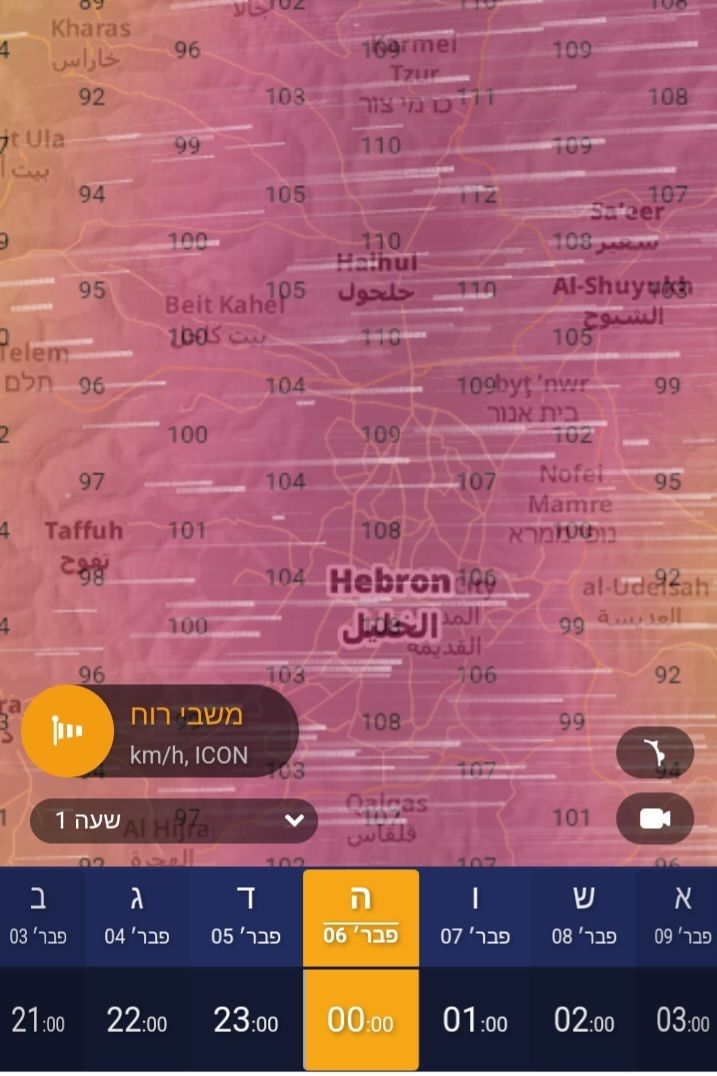
Task: Open the wind gusts layer selector
Action: [160, 731]
